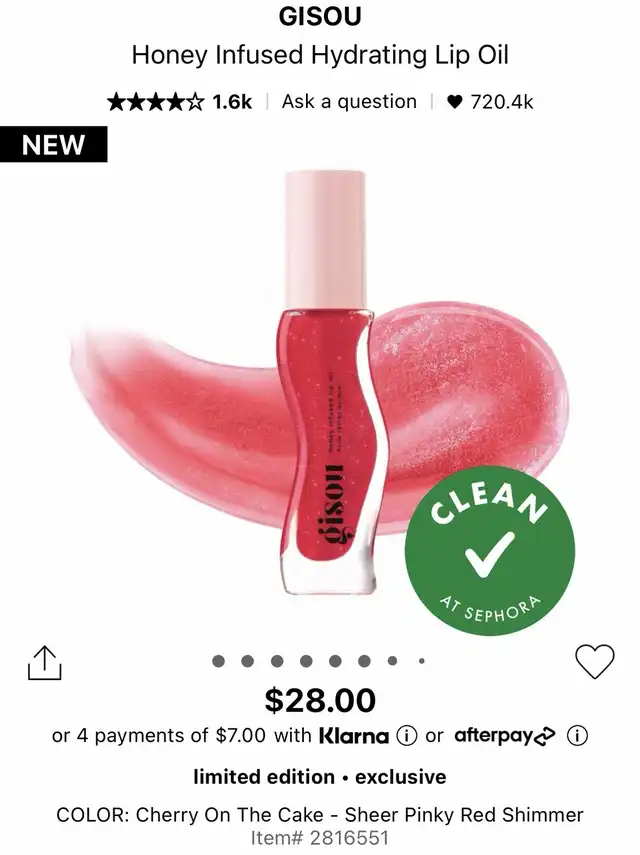Share this lip oil product
Image resolution: width=640 pixels, height=855 pixels.
45,661
